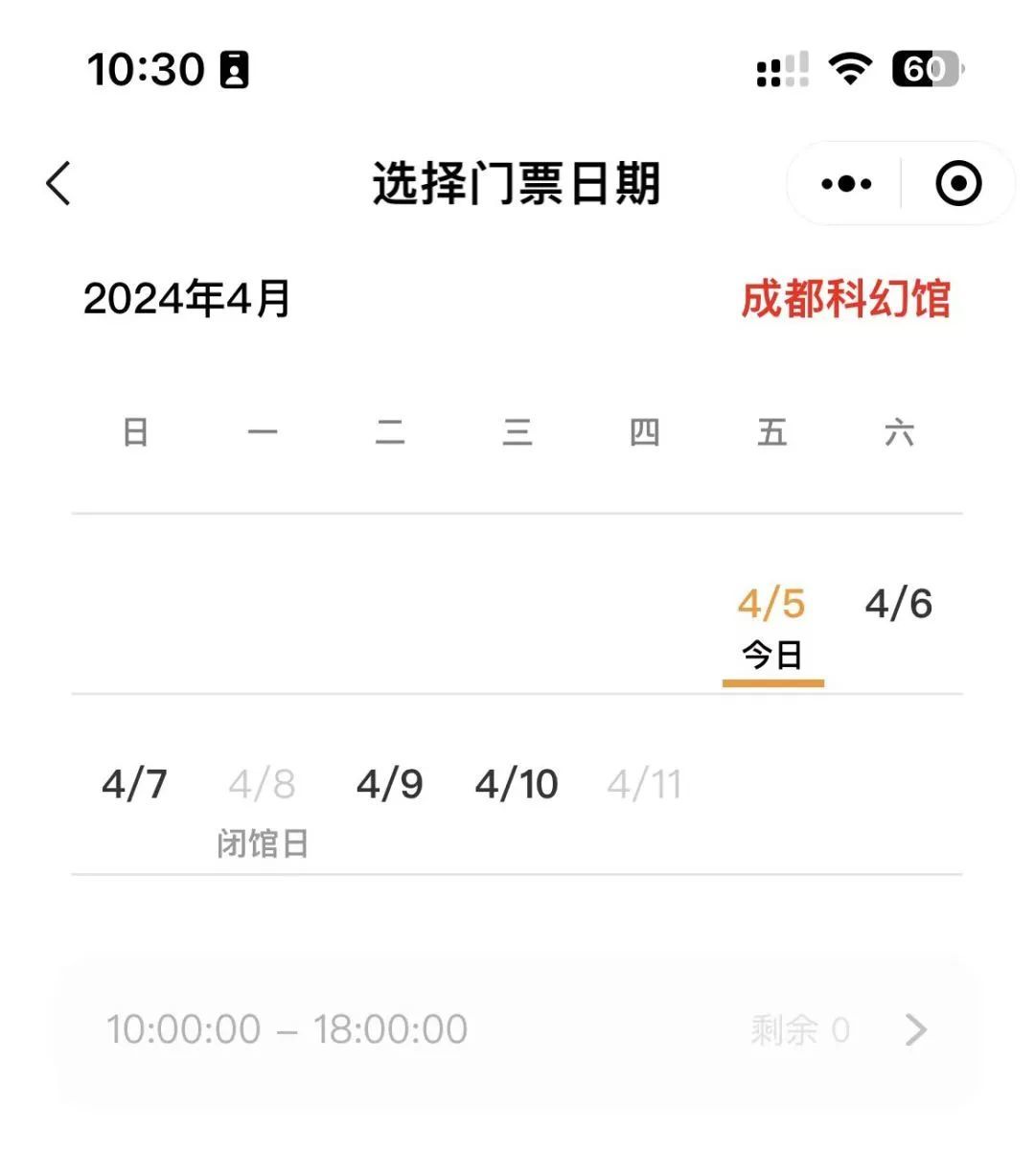This screenshot has width=1035, height=1176.
Task: Go back from the ticket date page
Action: (59, 183)
